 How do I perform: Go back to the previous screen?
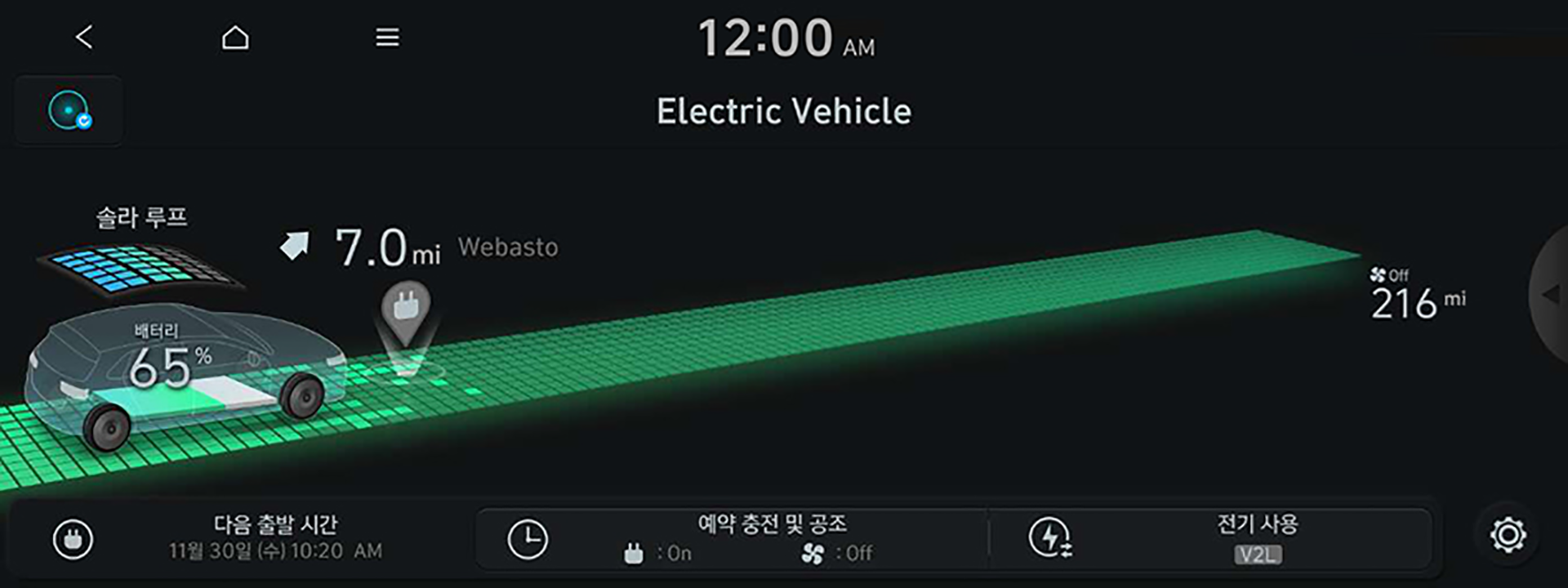click(84, 37)
